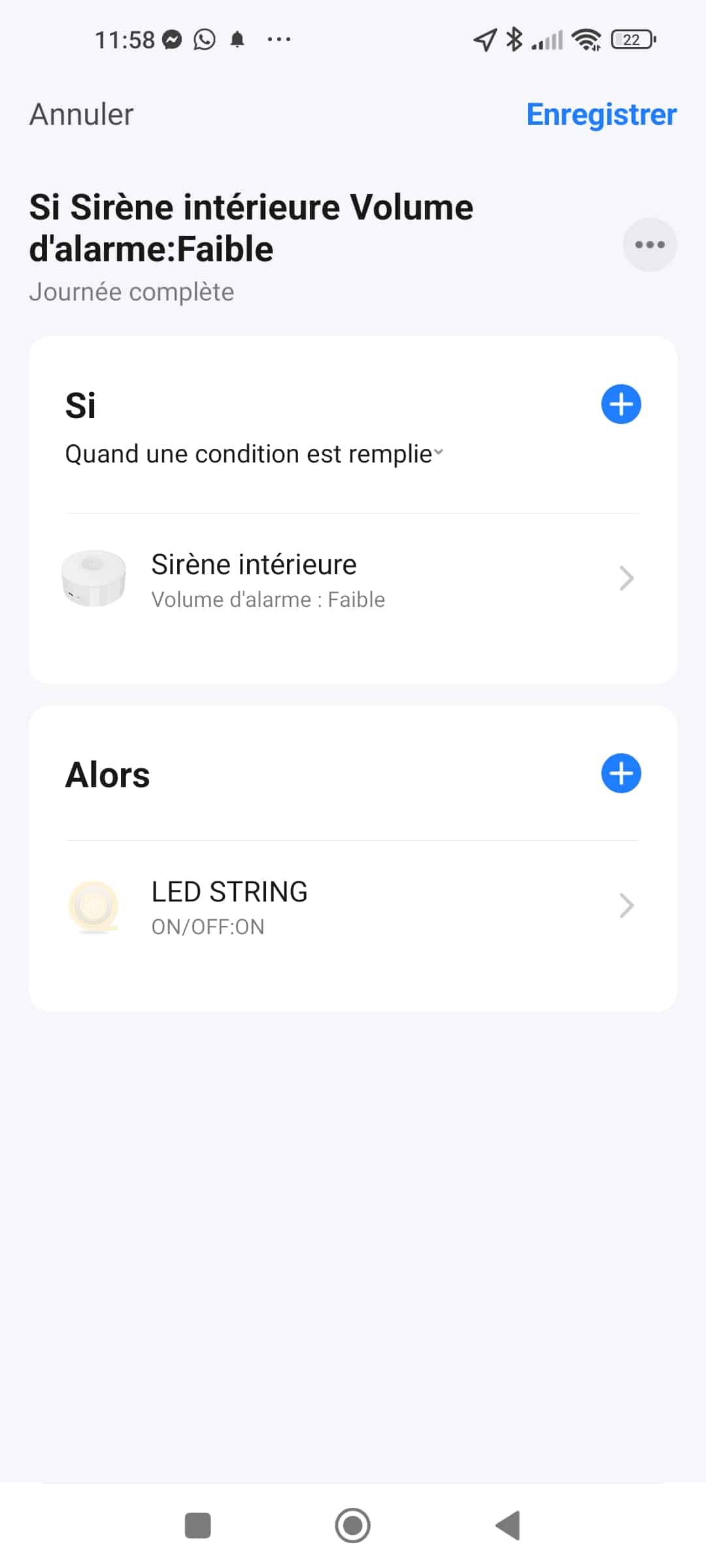This screenshot has height=1568, width=706.
Task: Open the LED STRING action row
Action: [353, 907]
